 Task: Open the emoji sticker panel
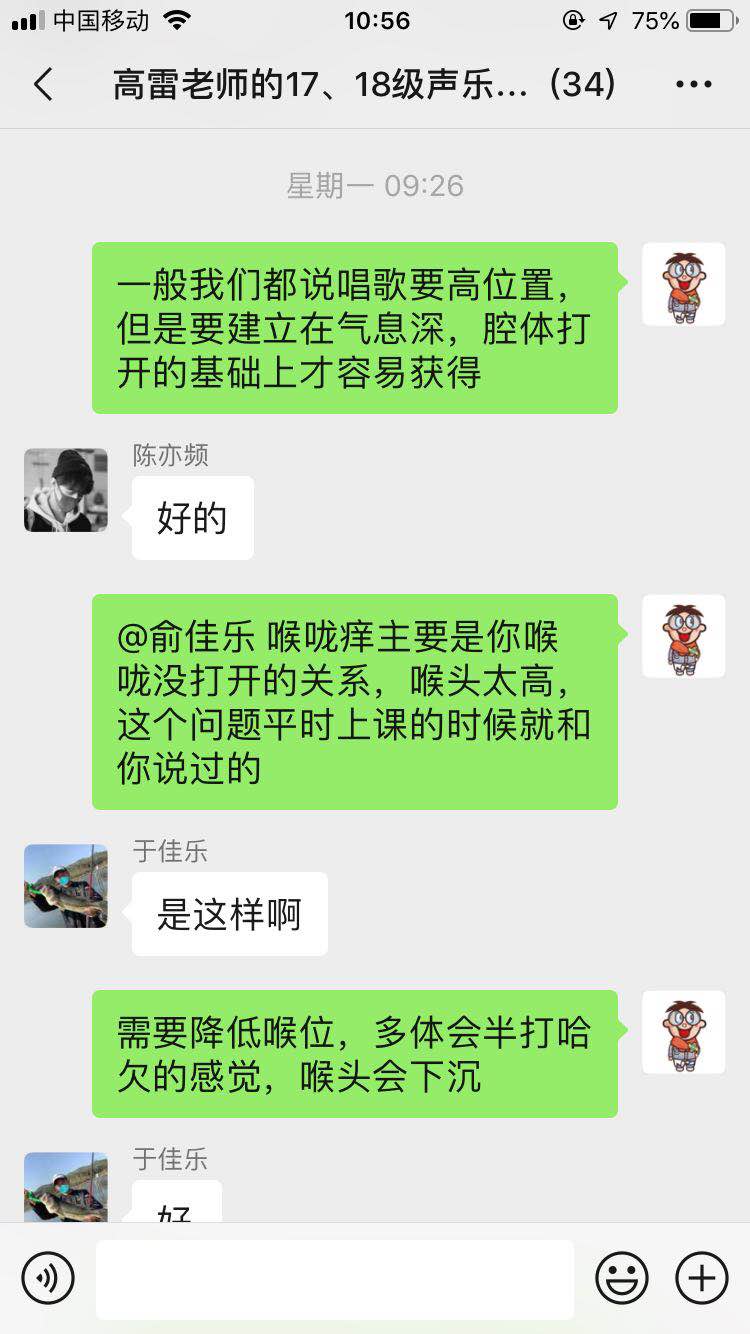click(x=622, y=1278)
